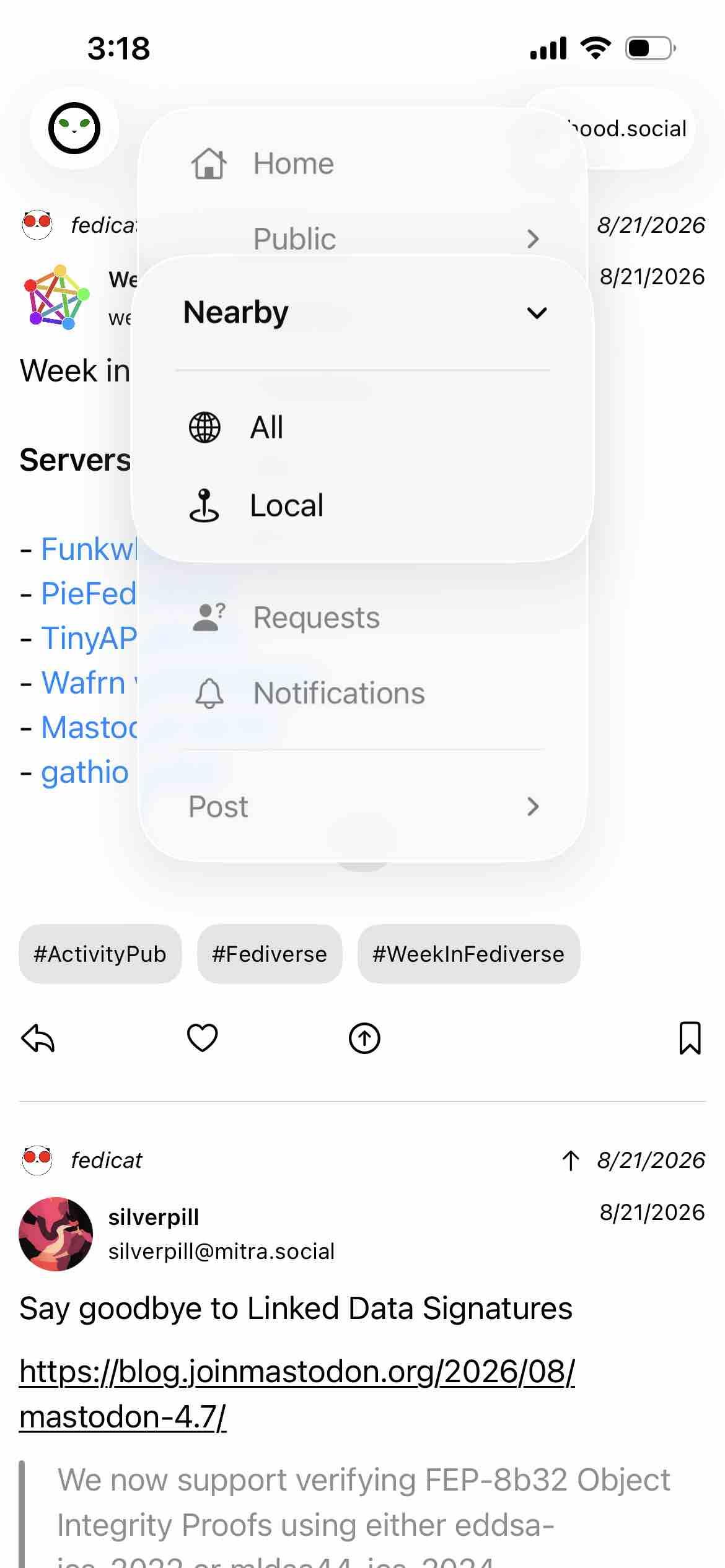Tap the #Fediverse hashtag chip
725x1568 pixels.
tap(270, 954)
